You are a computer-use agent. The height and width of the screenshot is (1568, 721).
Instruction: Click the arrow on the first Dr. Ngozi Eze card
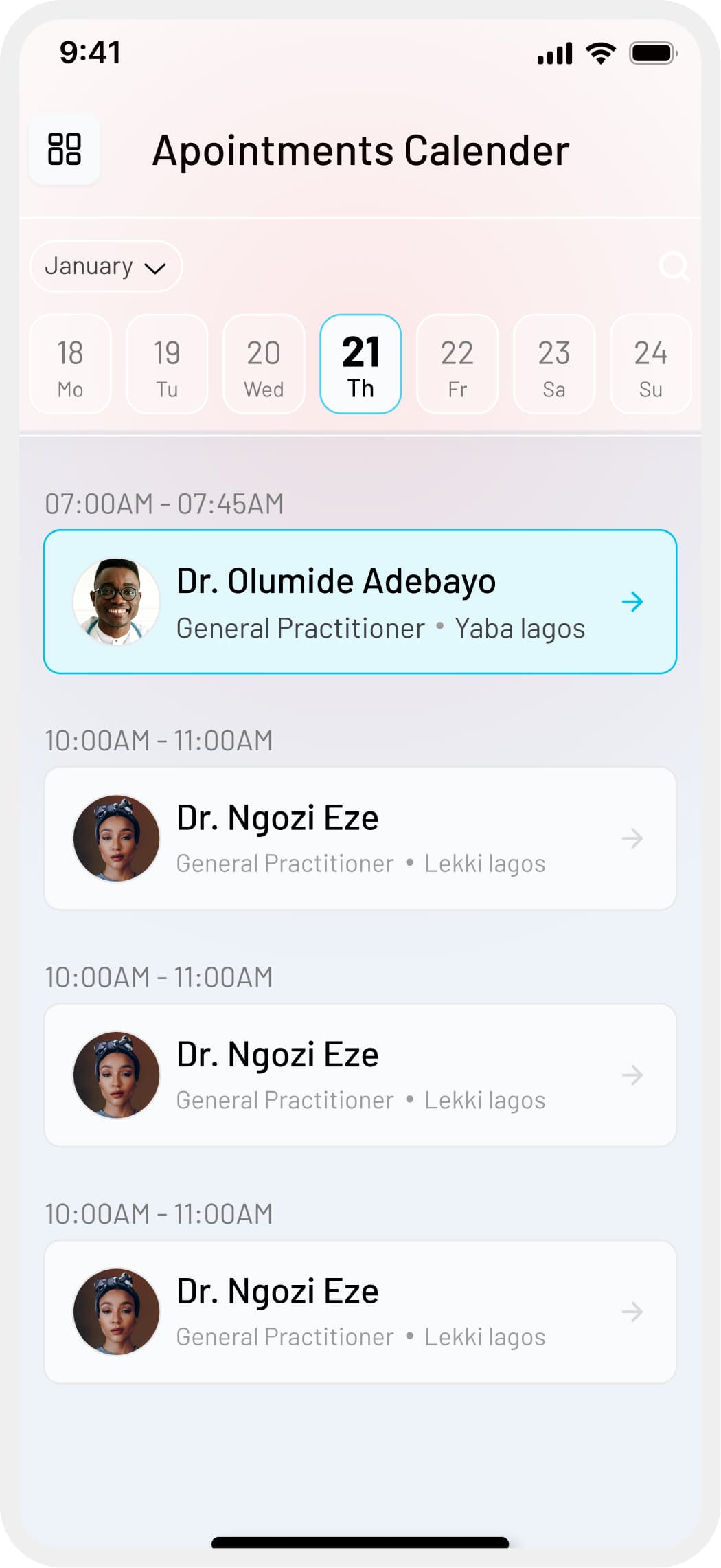pyautogui.click(x=632, y=839)
